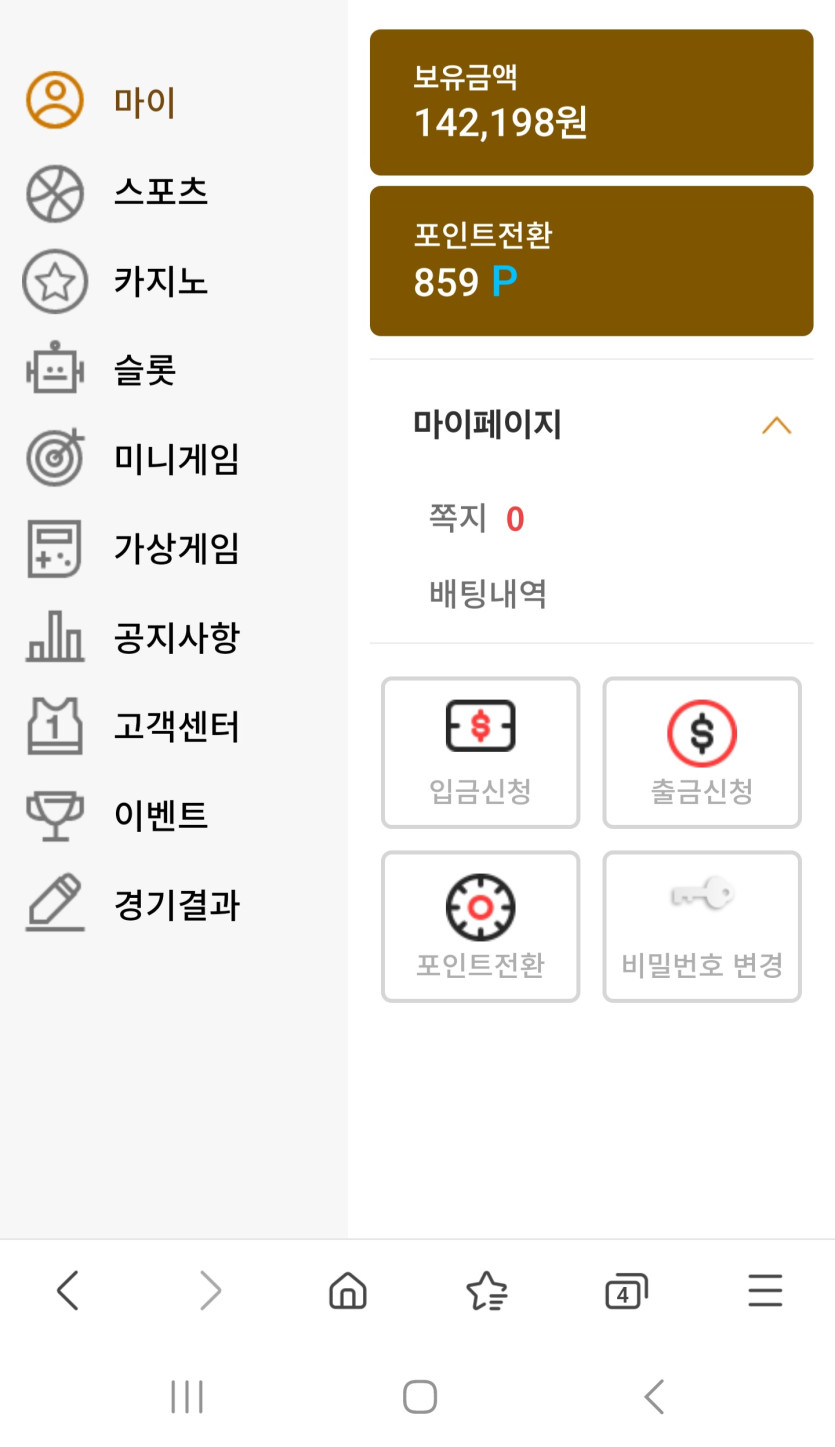The image size is (835, 1447).
Task: Open the 포인트전환 tile with the target icon
Action: coord(480,926)
